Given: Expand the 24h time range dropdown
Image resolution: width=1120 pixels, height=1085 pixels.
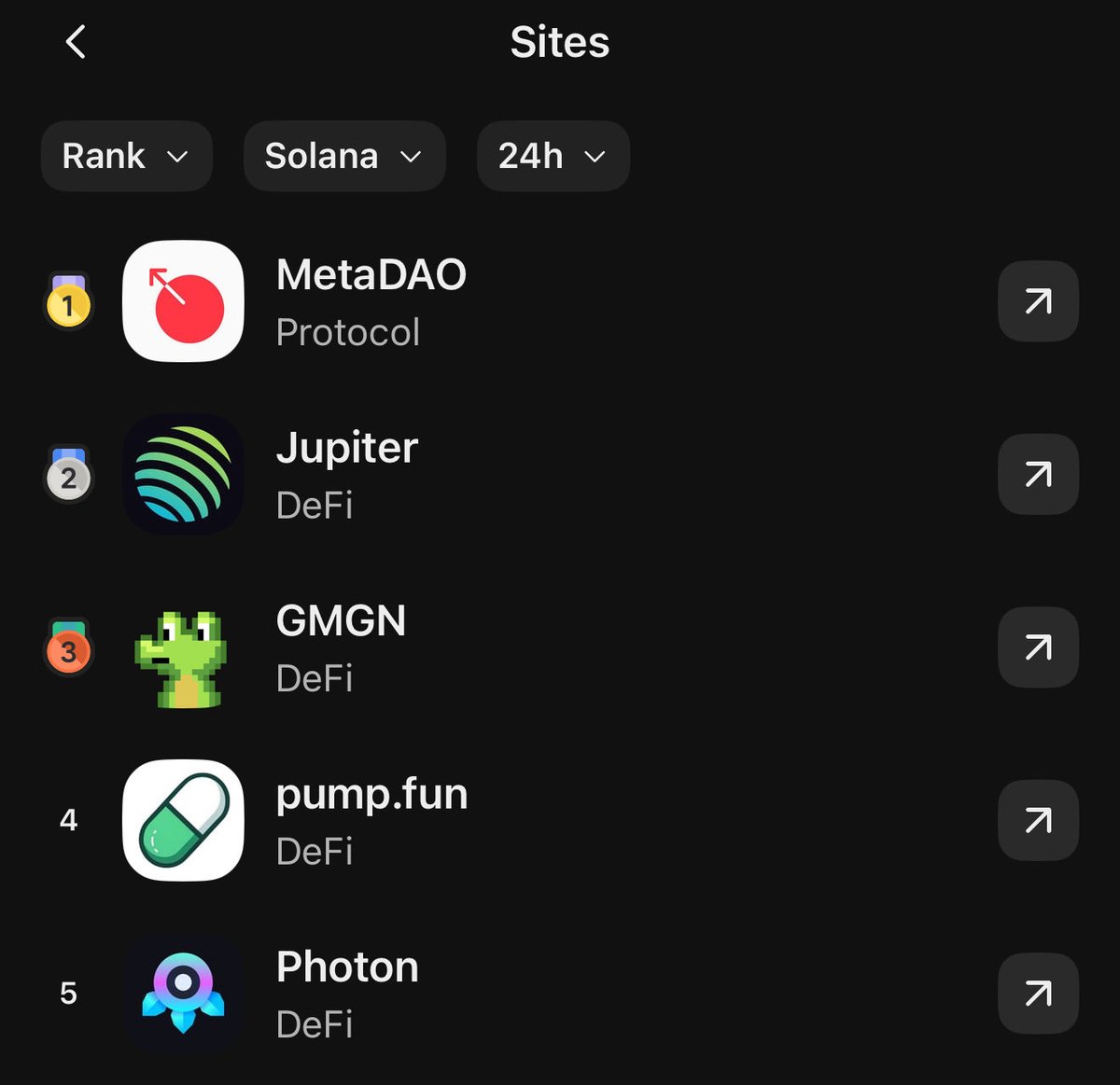Looking at the screenshot, I should tap(553, 156).
